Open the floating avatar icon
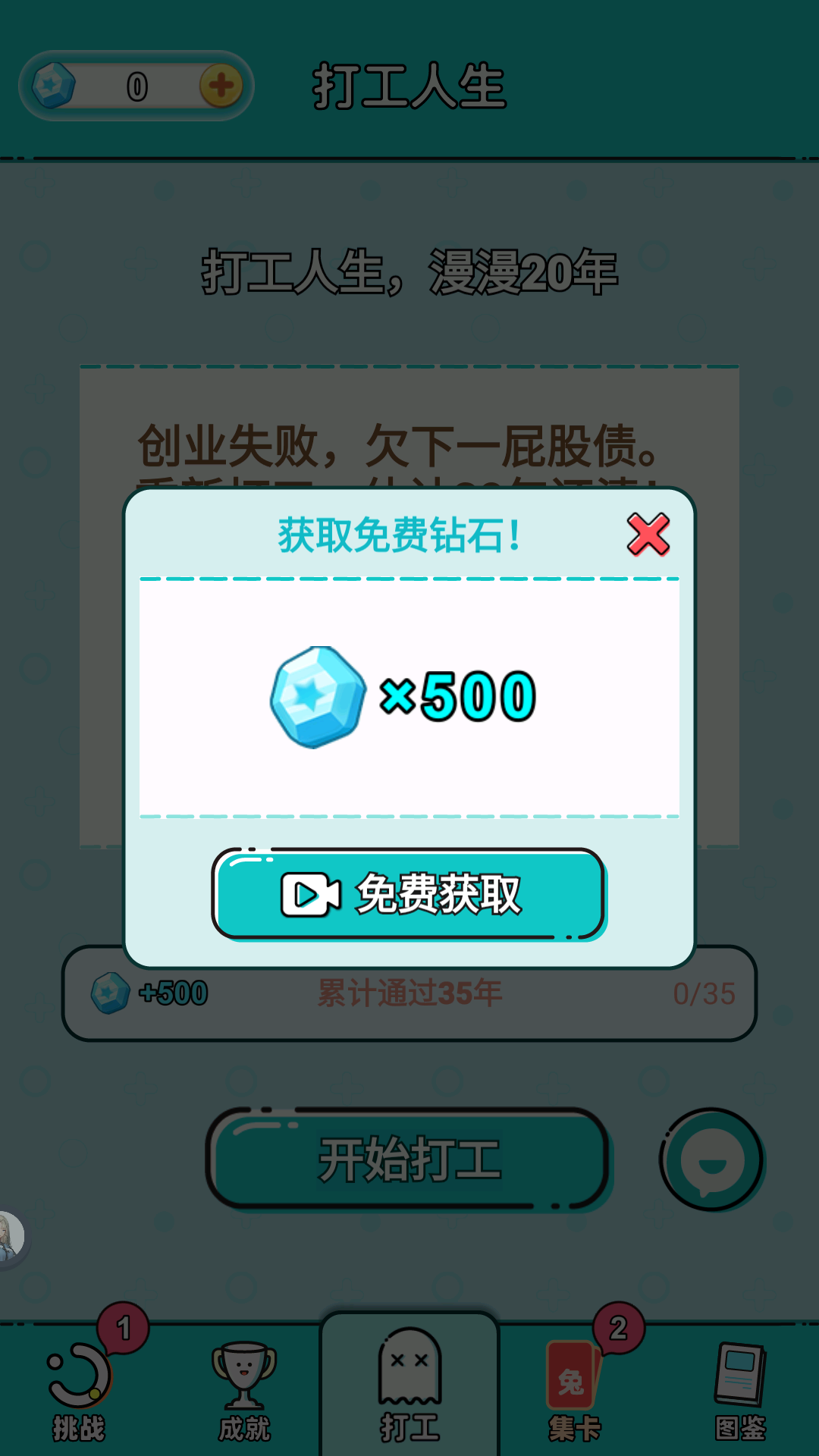Viewport: 819px width, 1456px height. [11, 1238]
